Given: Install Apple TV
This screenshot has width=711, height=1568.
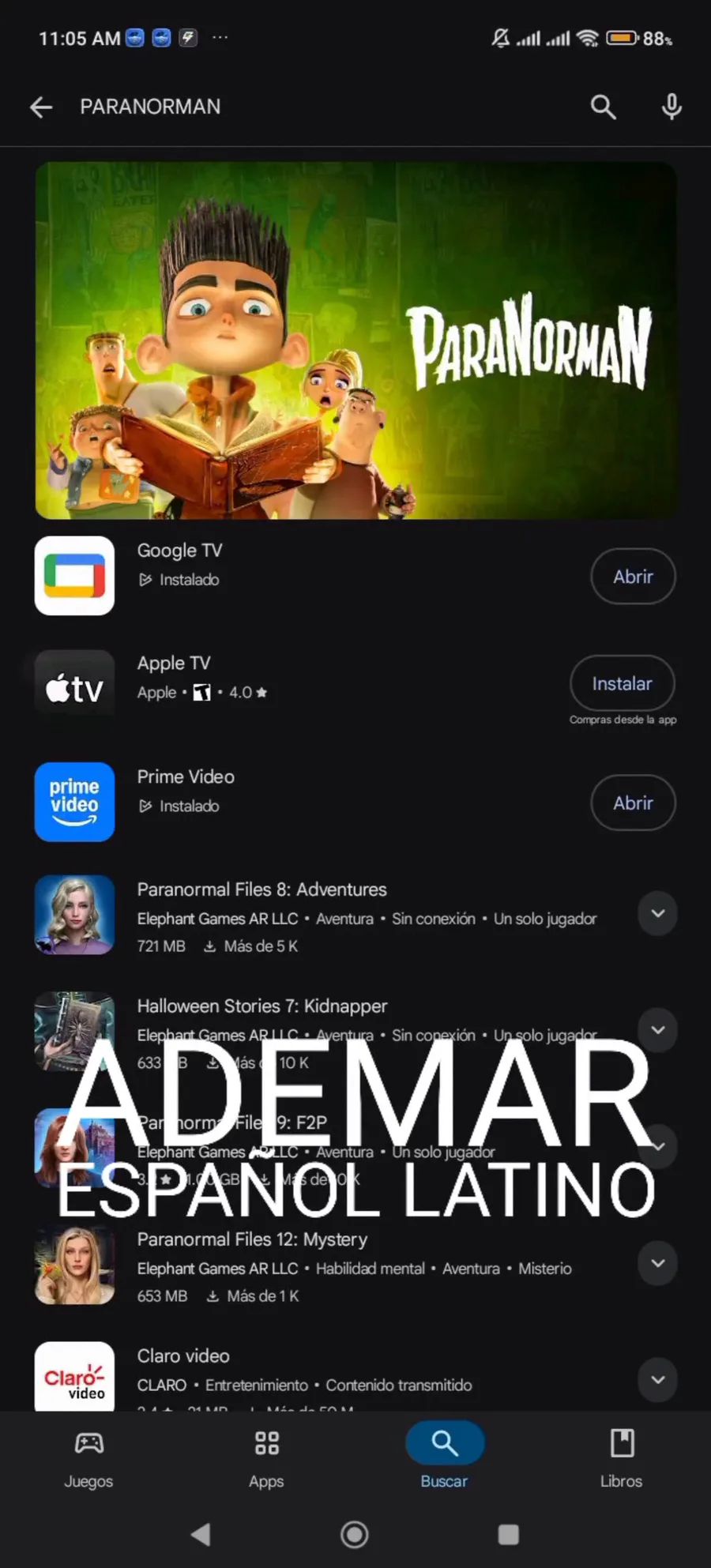Looking at the screenshot, I should tap(622, 683).
